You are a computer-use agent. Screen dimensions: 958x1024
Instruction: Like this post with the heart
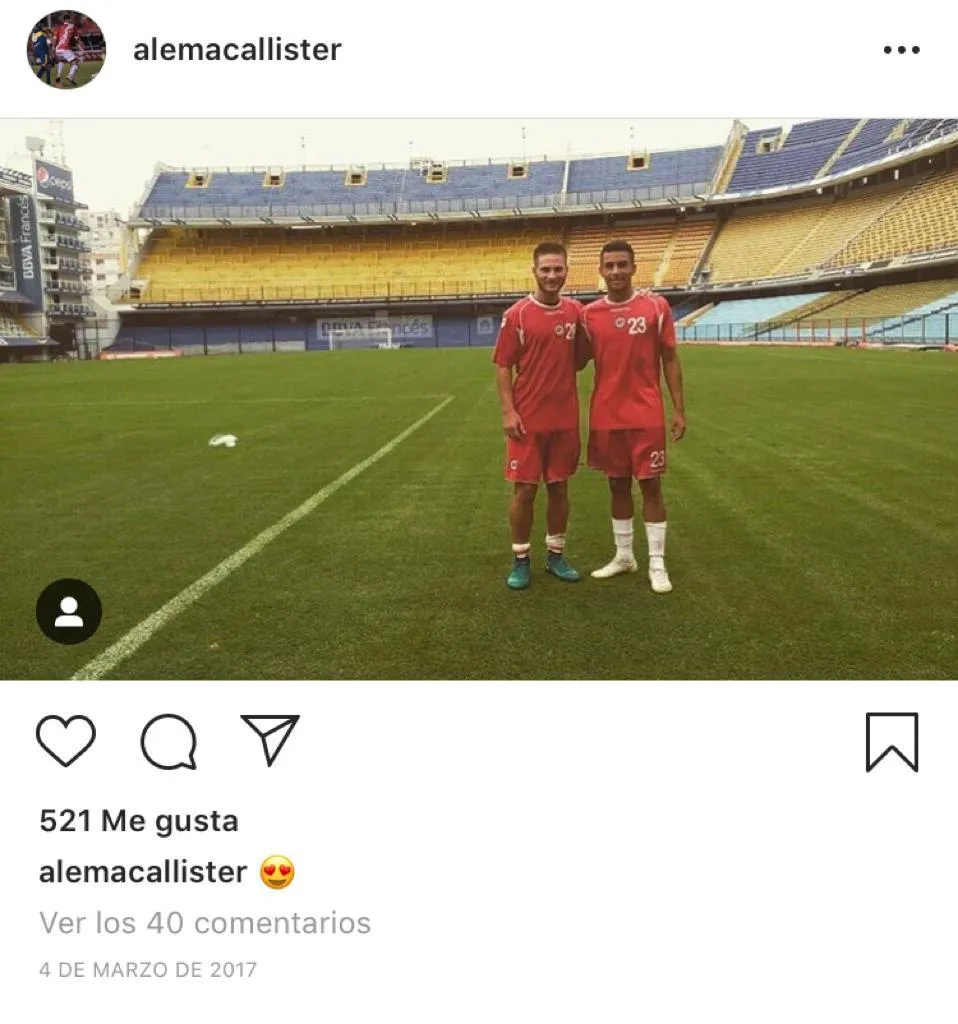66,741
